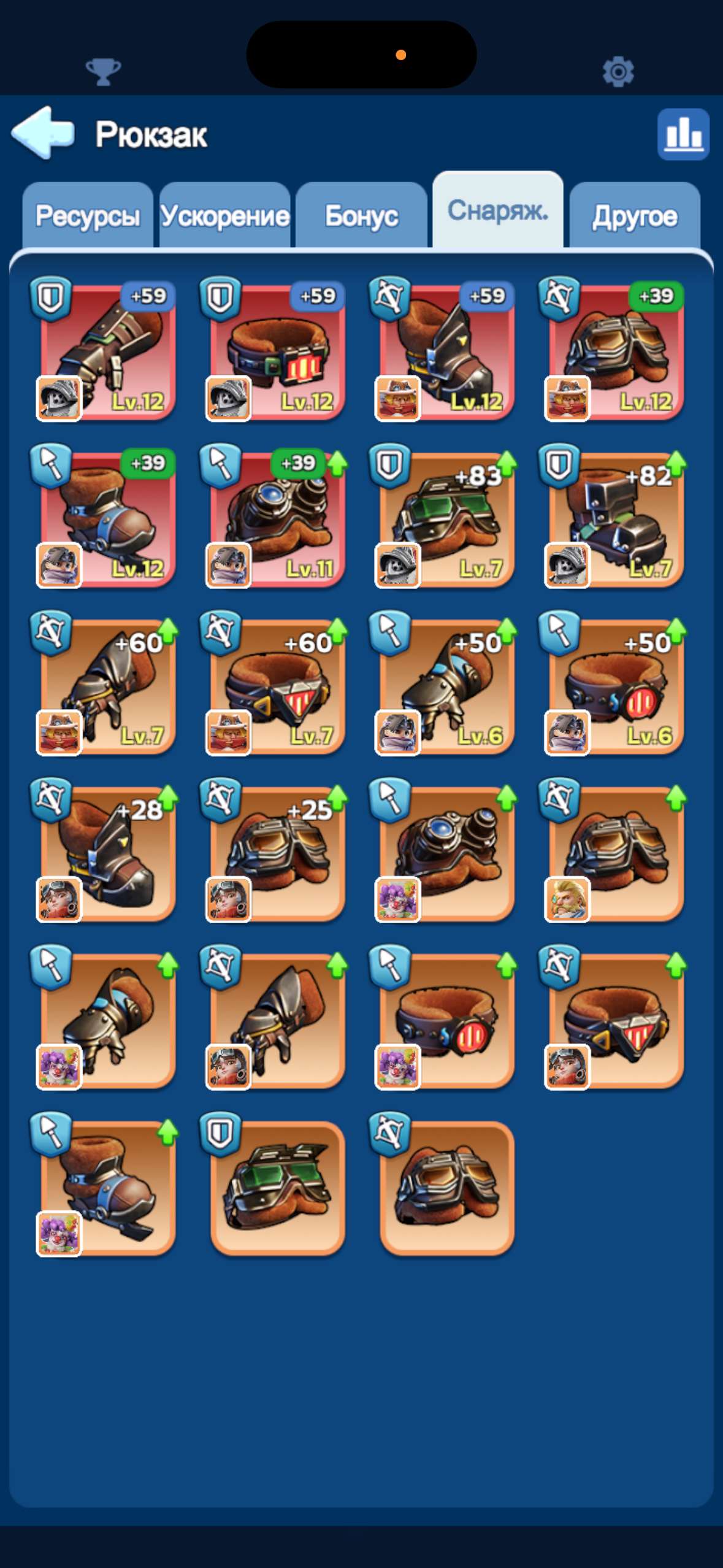Open the Бонус tab
The width and height of the screenshot is (723, 1568).
click(361, 216)
